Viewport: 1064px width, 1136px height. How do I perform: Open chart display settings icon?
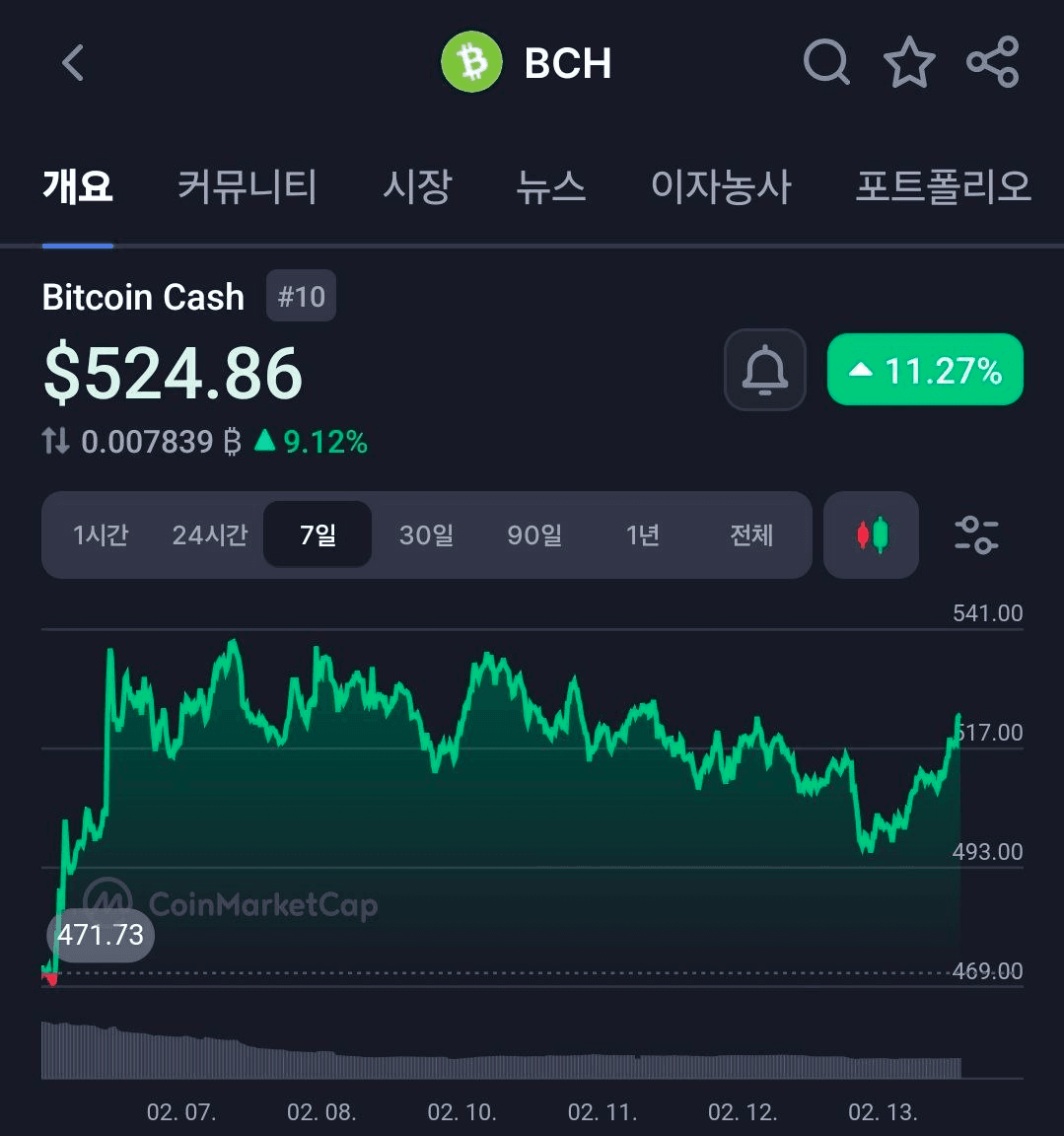click(976, 535)
